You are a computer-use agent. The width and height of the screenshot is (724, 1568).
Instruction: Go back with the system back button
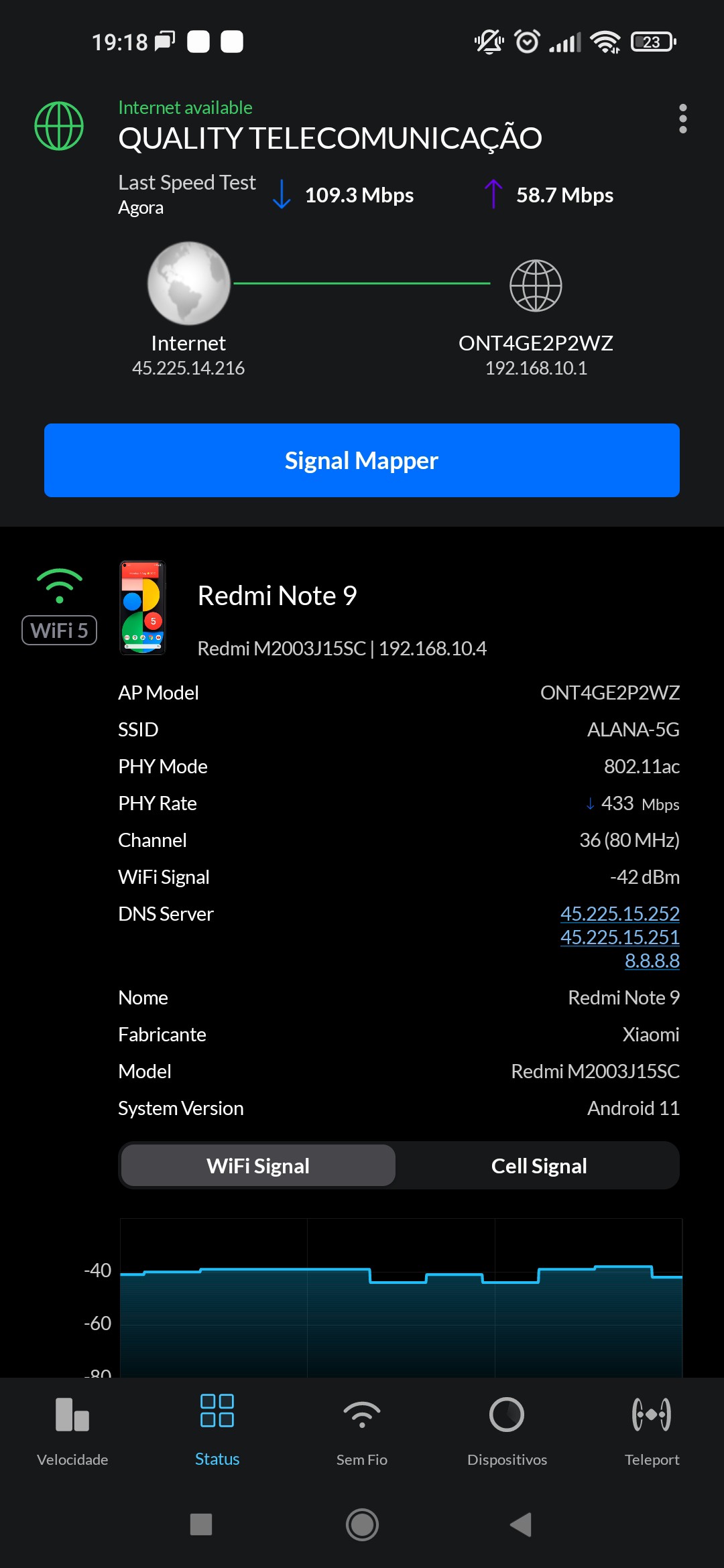pyautogui.click(x=521, y=1524)
